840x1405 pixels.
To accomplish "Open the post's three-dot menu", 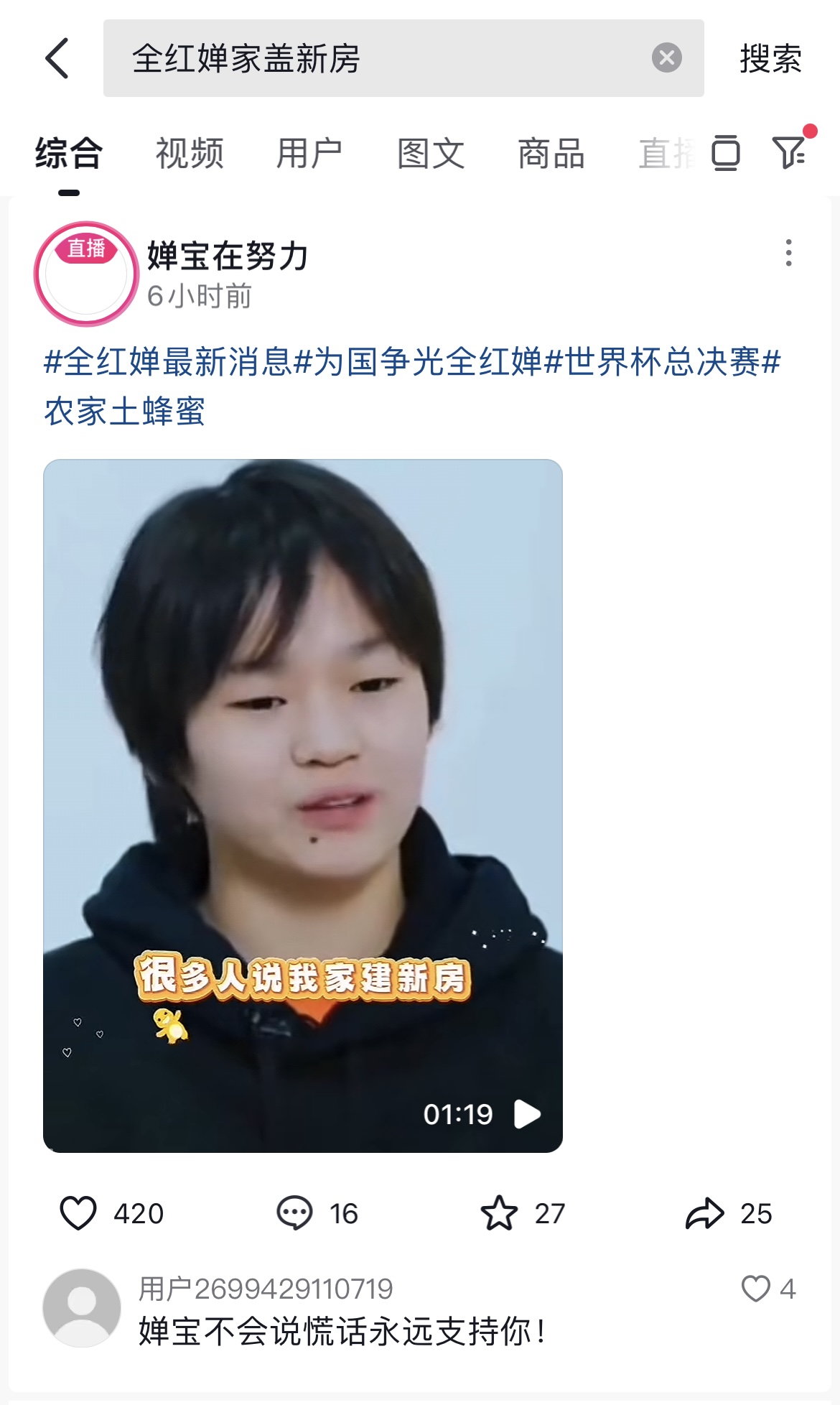I will (x=788, y=253).
